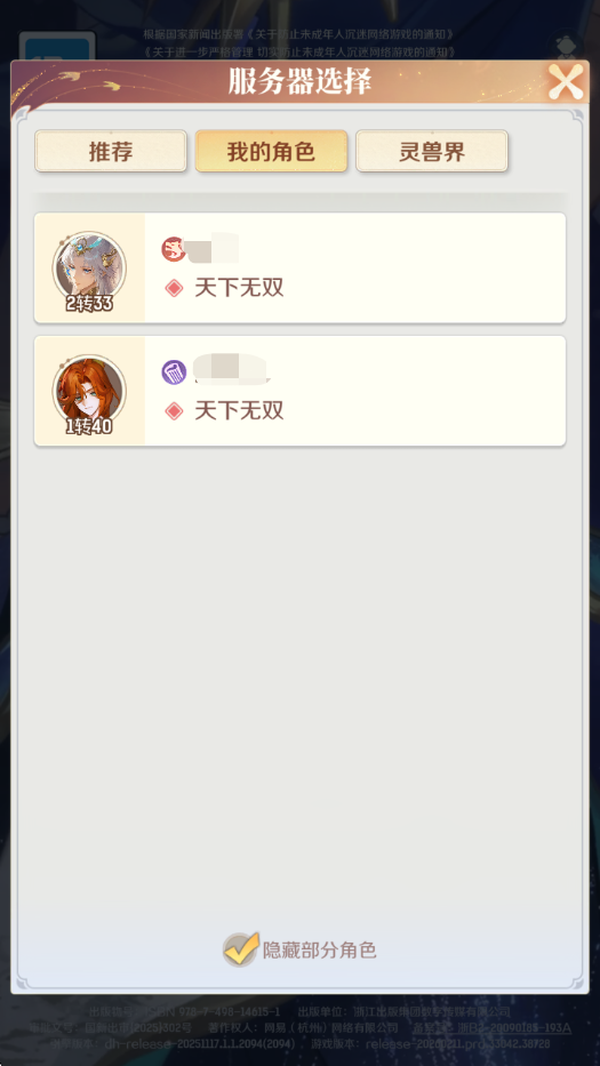600x1066 pixels.
Task: Close the 服务器选择 dialog
Action: click(x=565, y=82)
